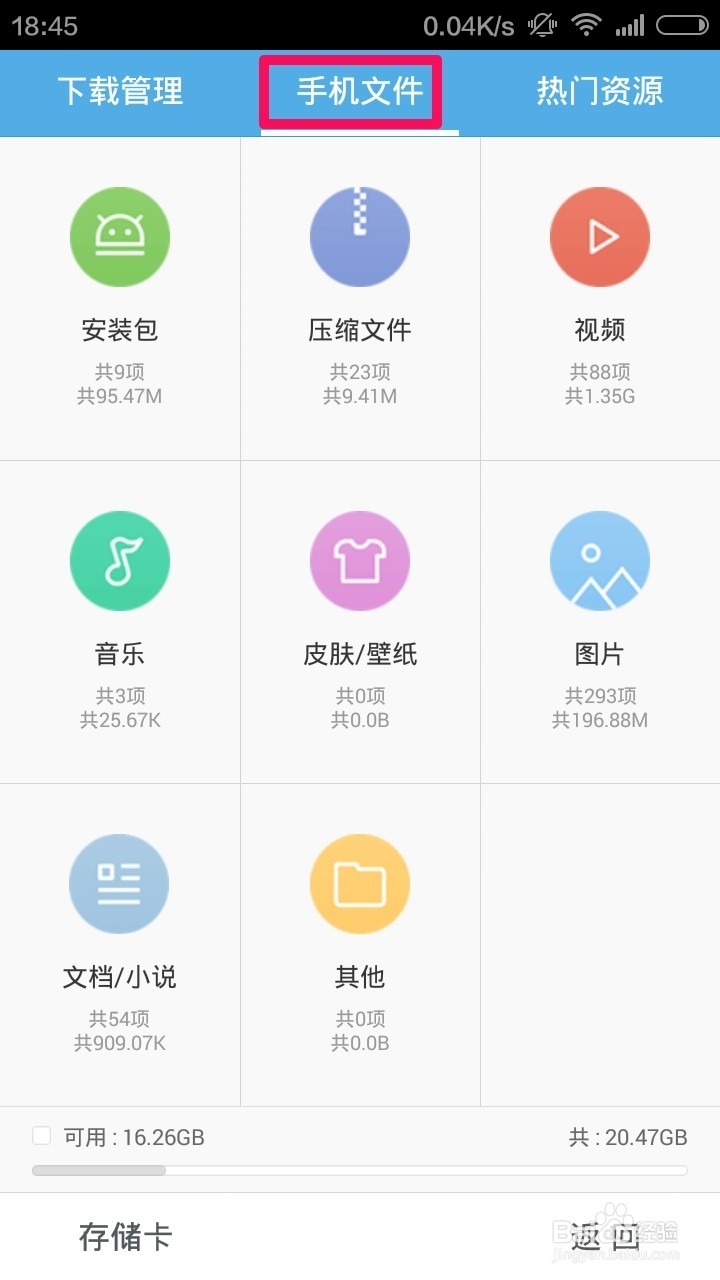Browse the 视频 category
The width and height of the screenshot is (720, 1280).
[600, 298]
